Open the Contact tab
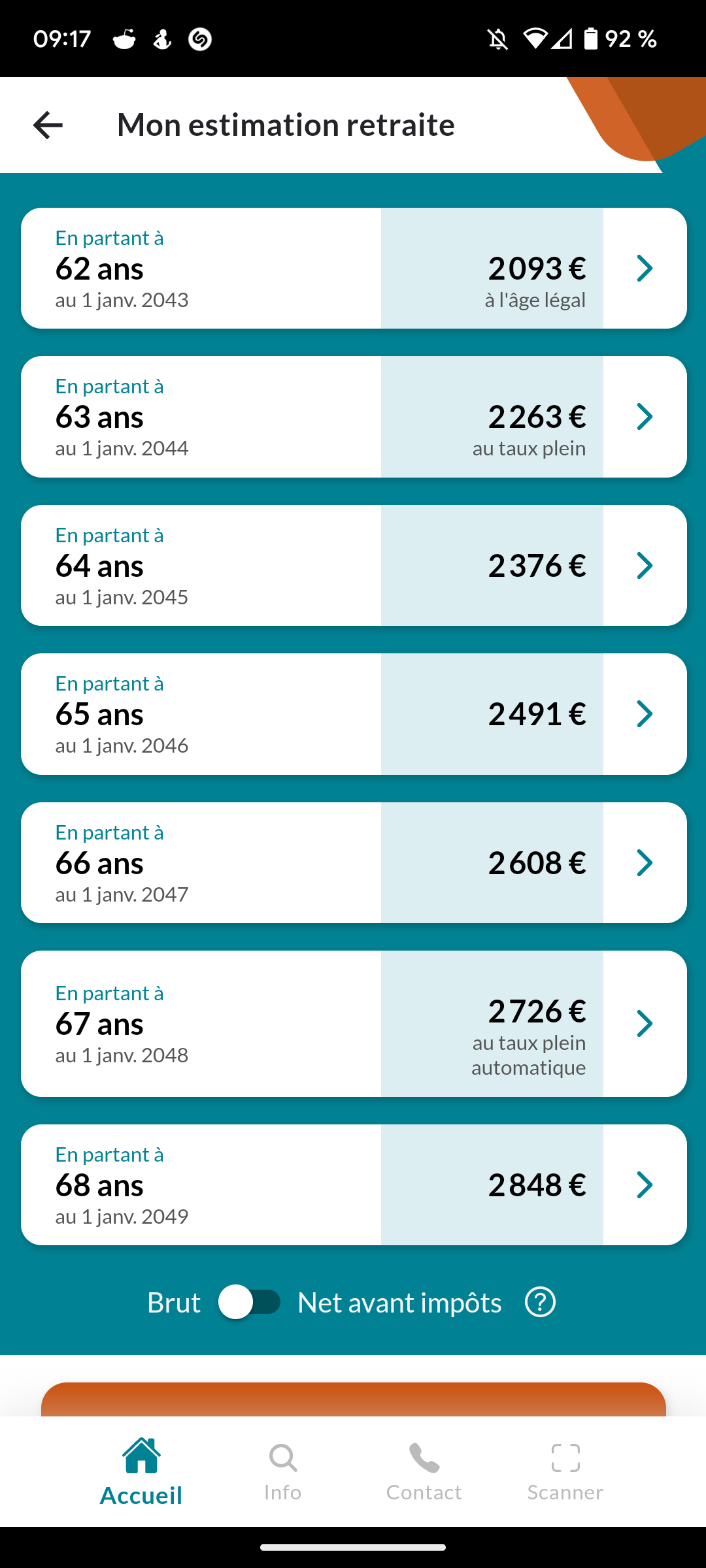 pos(424,1471)
